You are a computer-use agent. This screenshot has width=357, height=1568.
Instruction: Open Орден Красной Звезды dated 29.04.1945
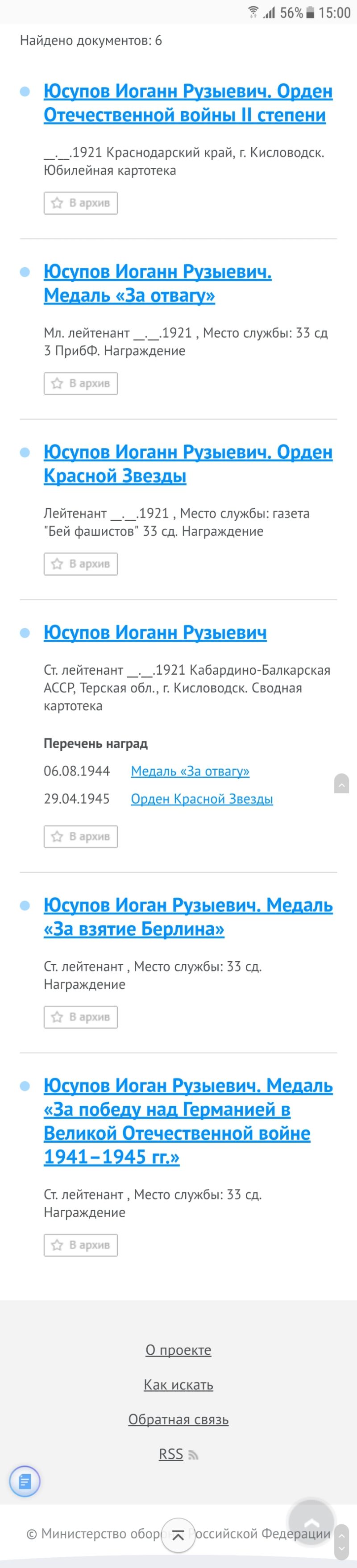[x=202, y=799]
